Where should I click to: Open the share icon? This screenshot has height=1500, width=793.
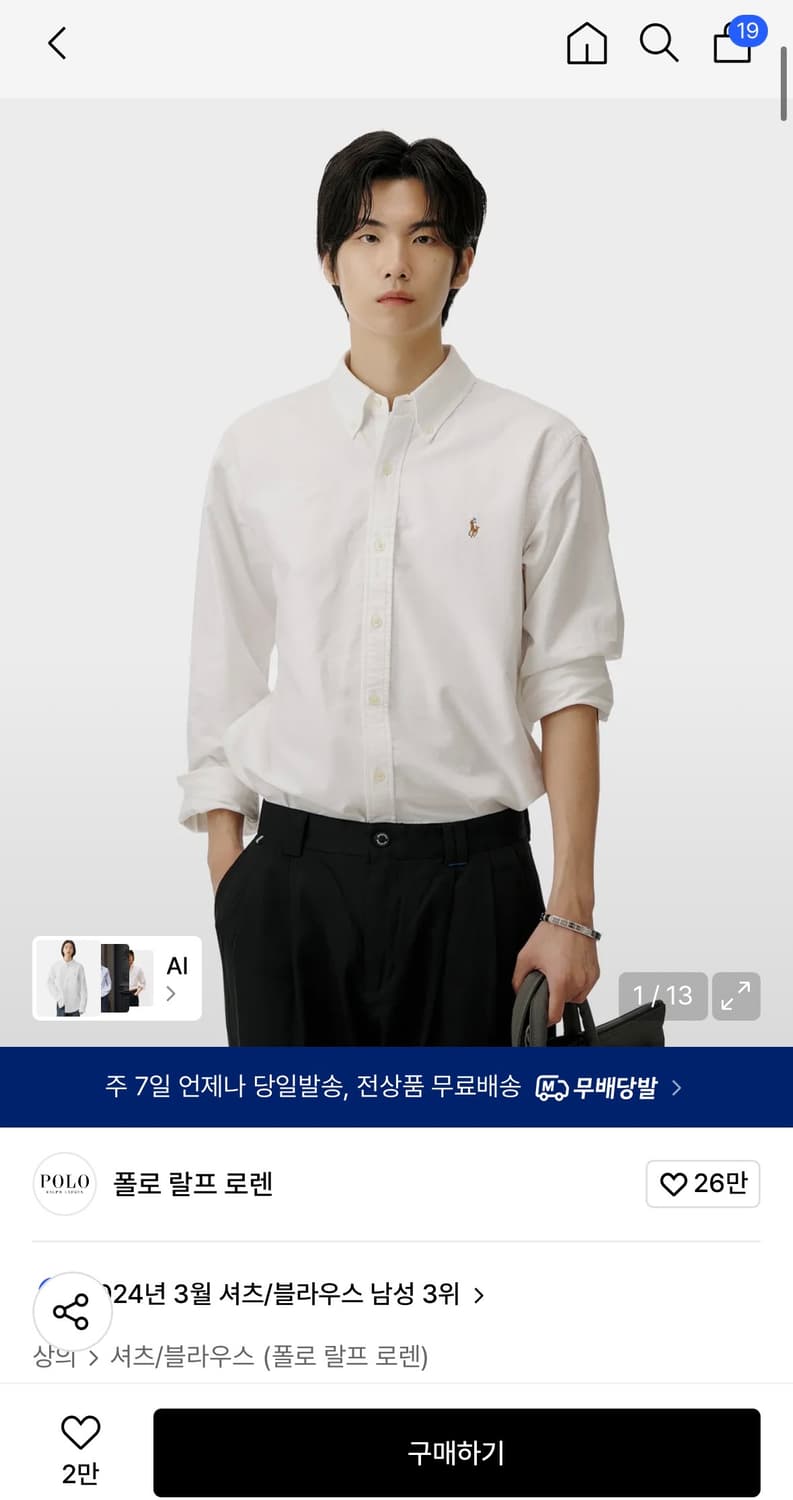tap(72, 1311)
